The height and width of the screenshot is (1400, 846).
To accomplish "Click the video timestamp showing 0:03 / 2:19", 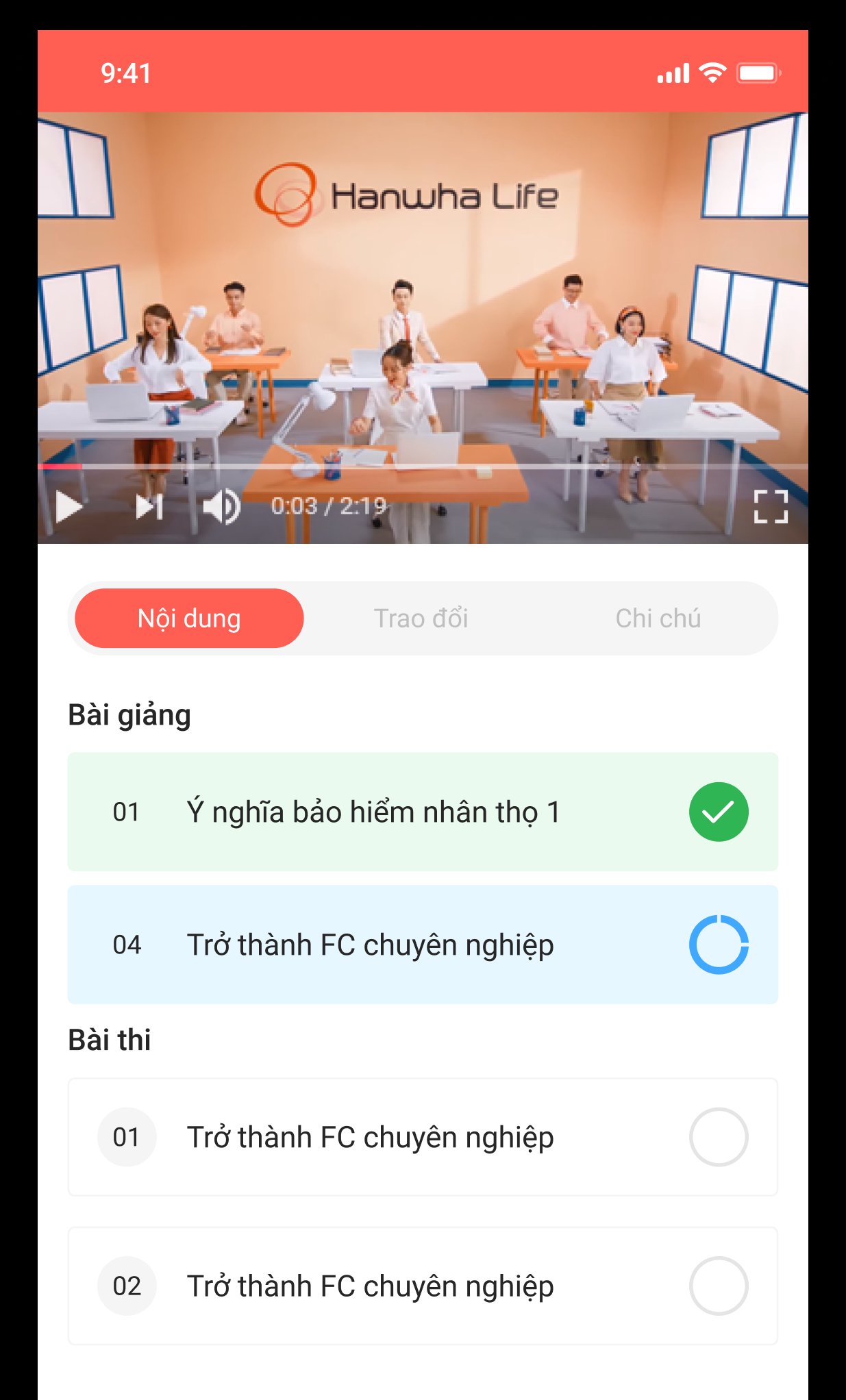I will [328, 507].
